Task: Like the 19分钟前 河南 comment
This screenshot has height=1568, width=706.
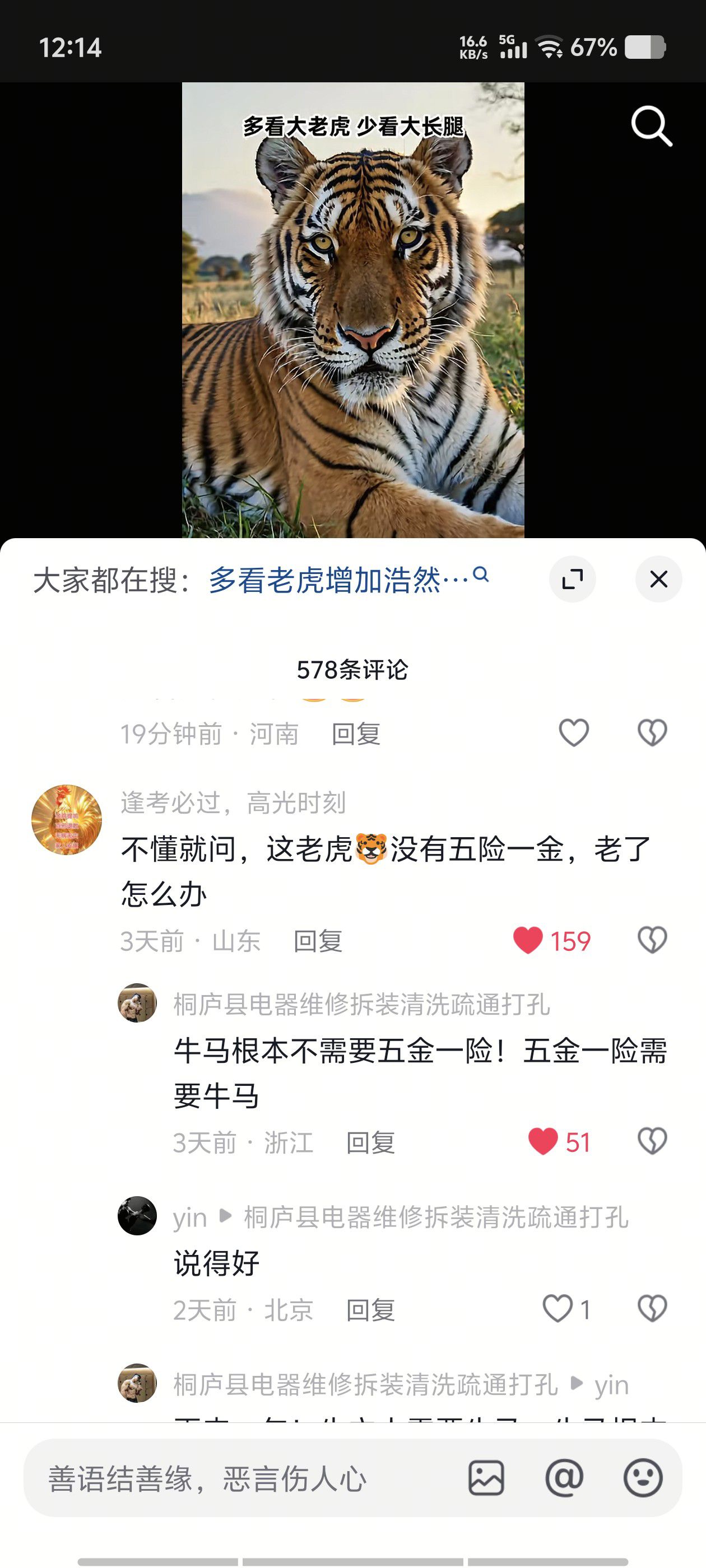Action: pos(574,733)
